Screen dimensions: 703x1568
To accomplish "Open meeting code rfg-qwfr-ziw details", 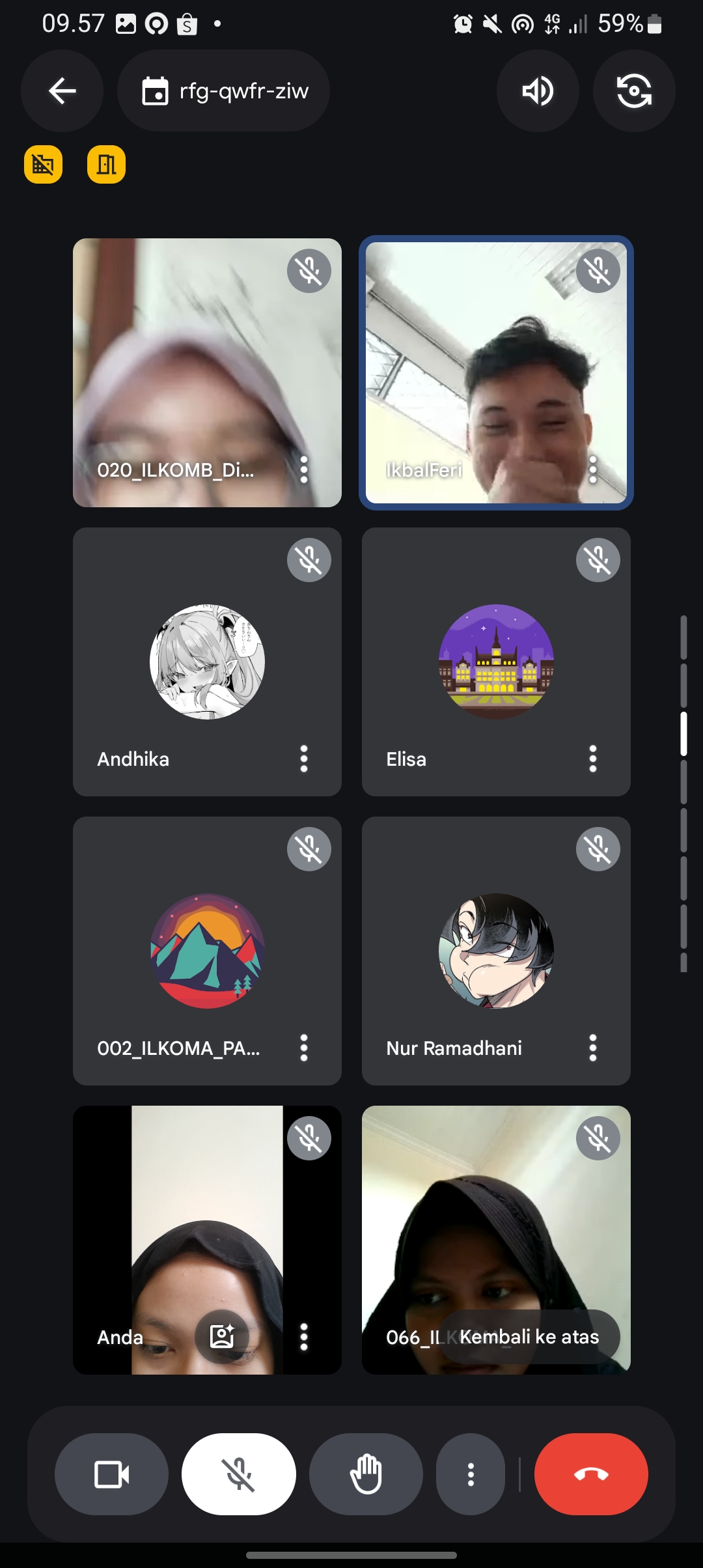I will (x=223, y=91).
